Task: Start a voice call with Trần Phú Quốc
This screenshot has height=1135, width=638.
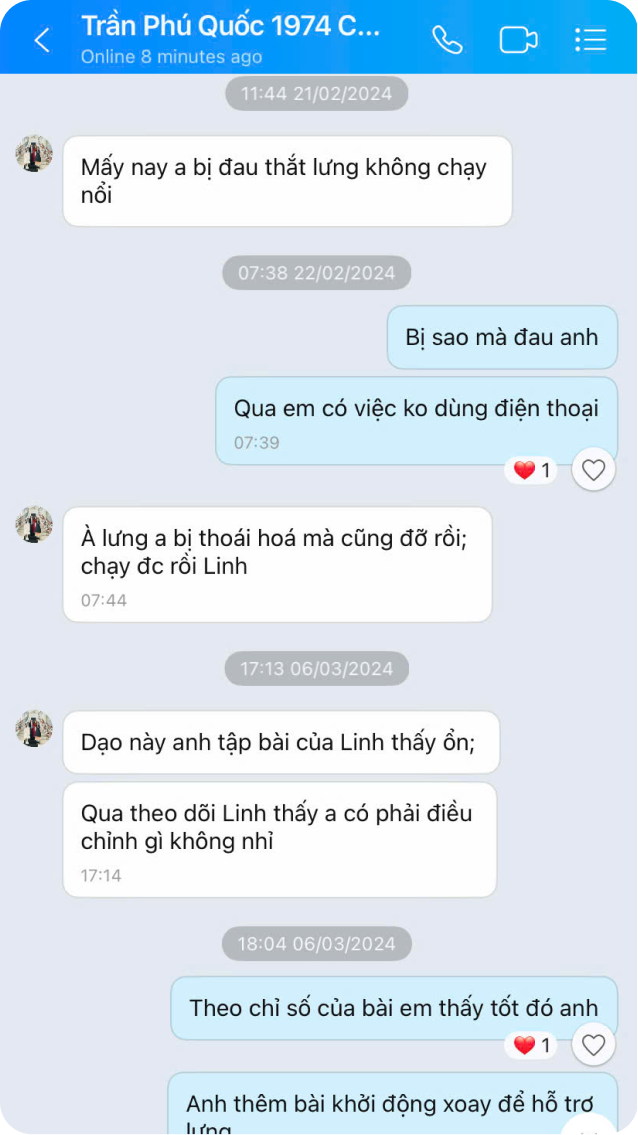Action: point(447,40)
